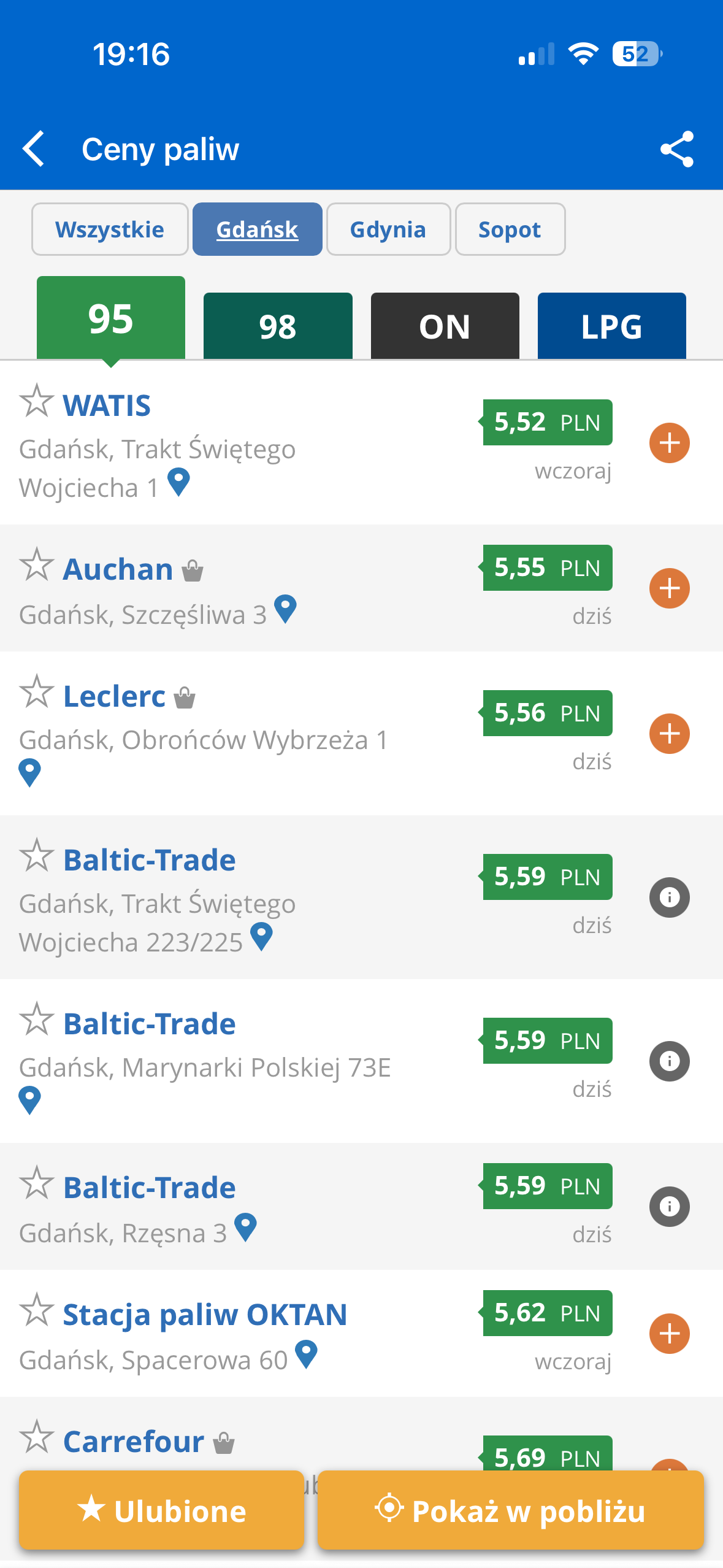Switch to LPG prices
The height and width of the screenshot is (1568, 723).
coord(611,326)
